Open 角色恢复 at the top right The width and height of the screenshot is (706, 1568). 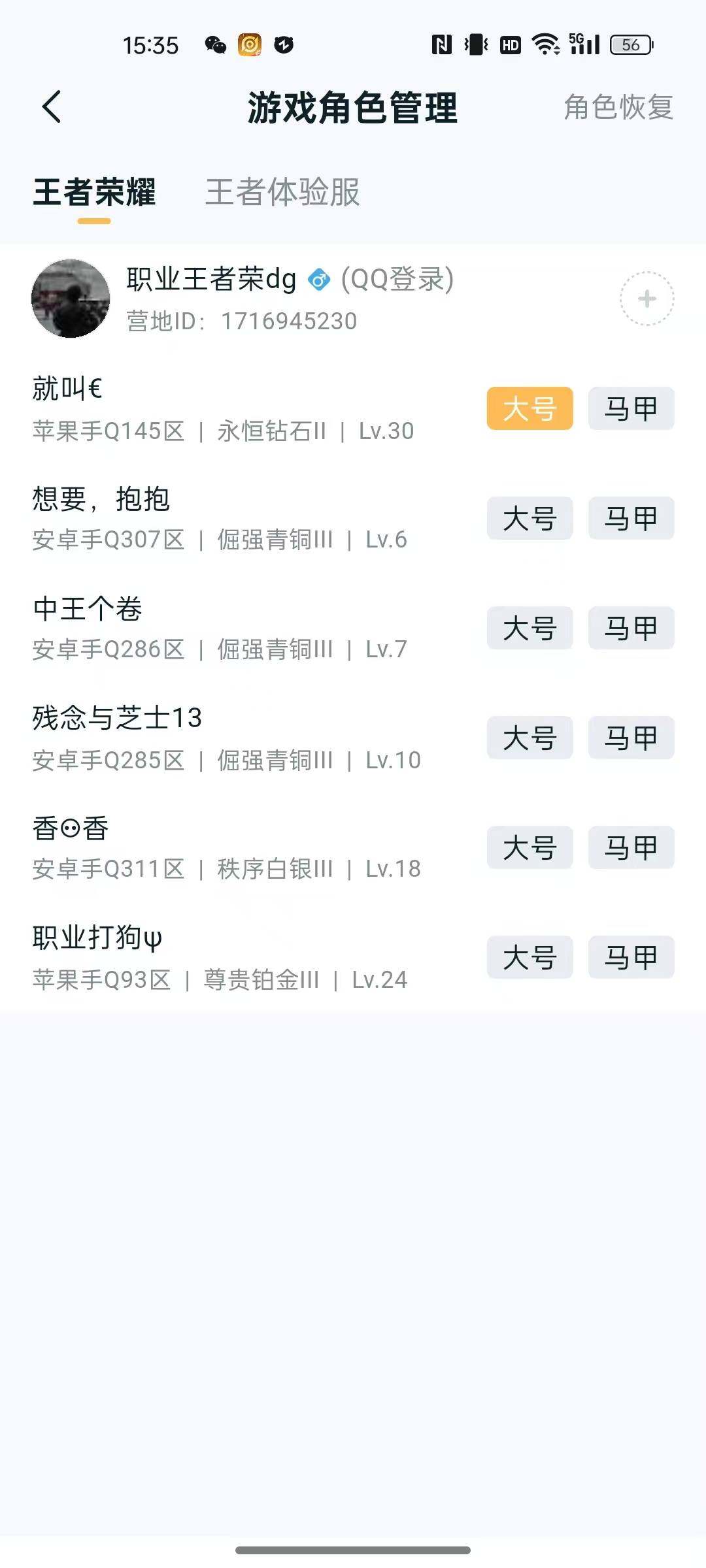618,108
